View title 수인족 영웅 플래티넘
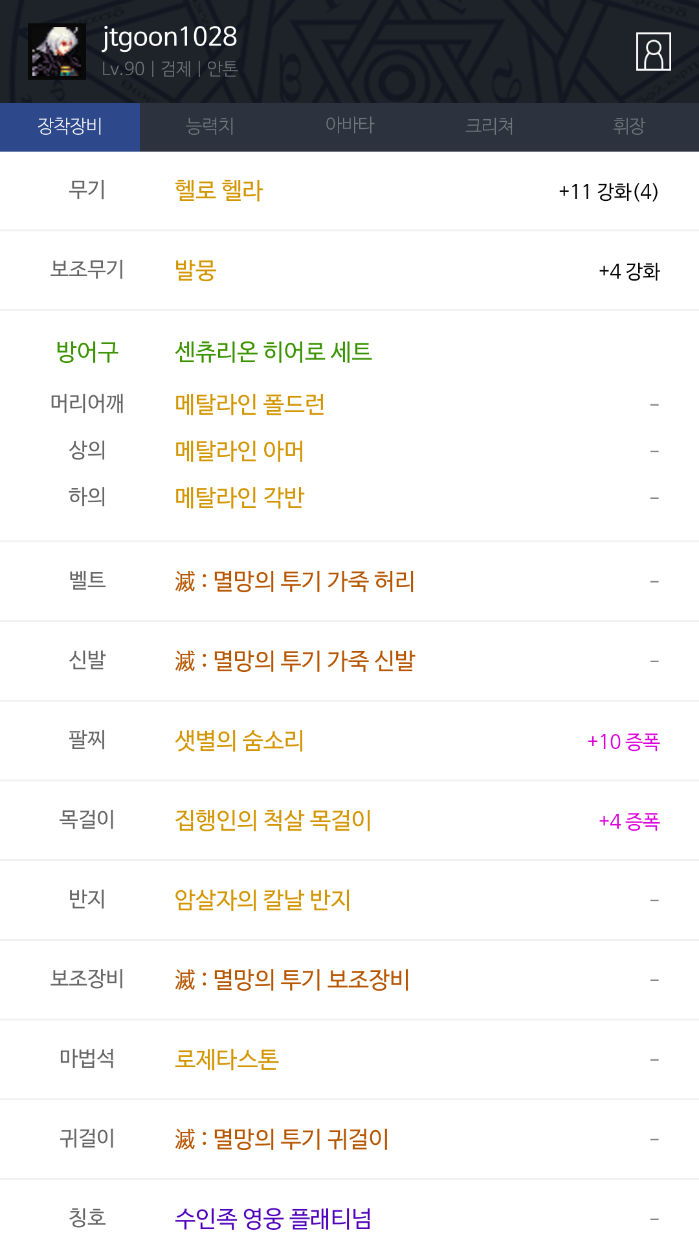The height and width of the screenshot is (1244, 699). pyautogui.click(x=273, y=1219)
